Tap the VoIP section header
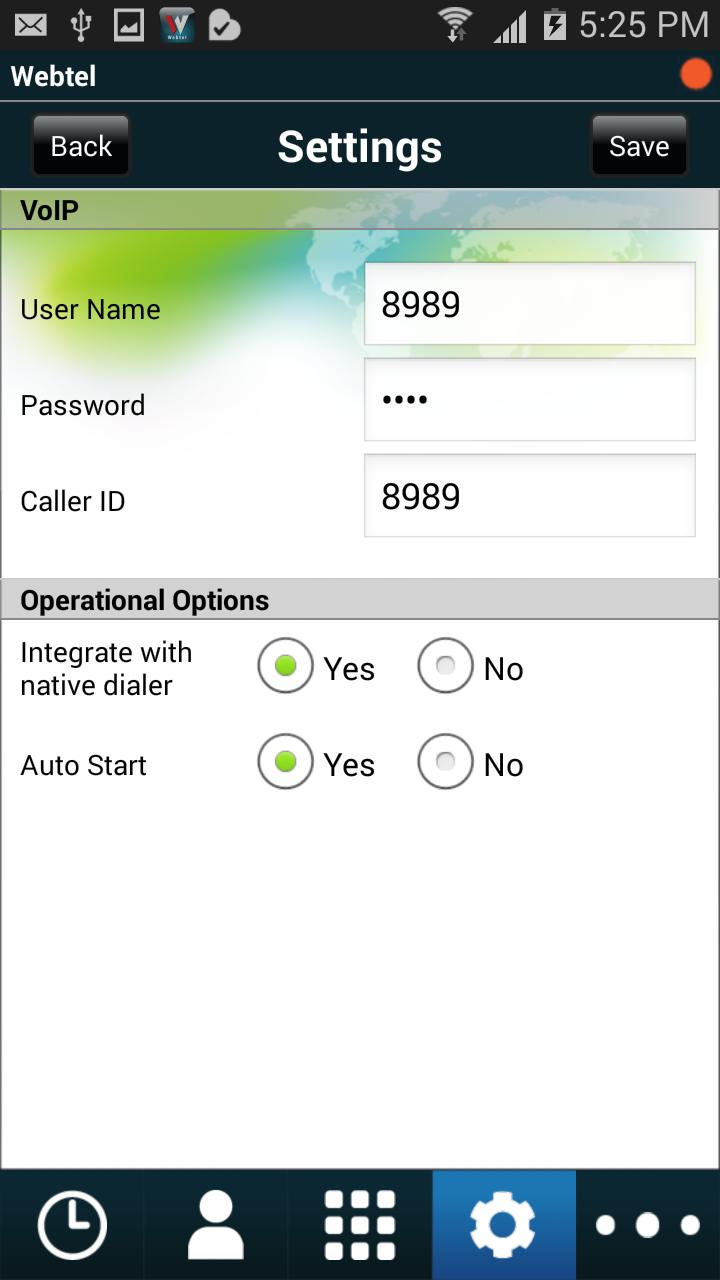The width and height of the screenshot is (720, 1280). click(360, 208)
